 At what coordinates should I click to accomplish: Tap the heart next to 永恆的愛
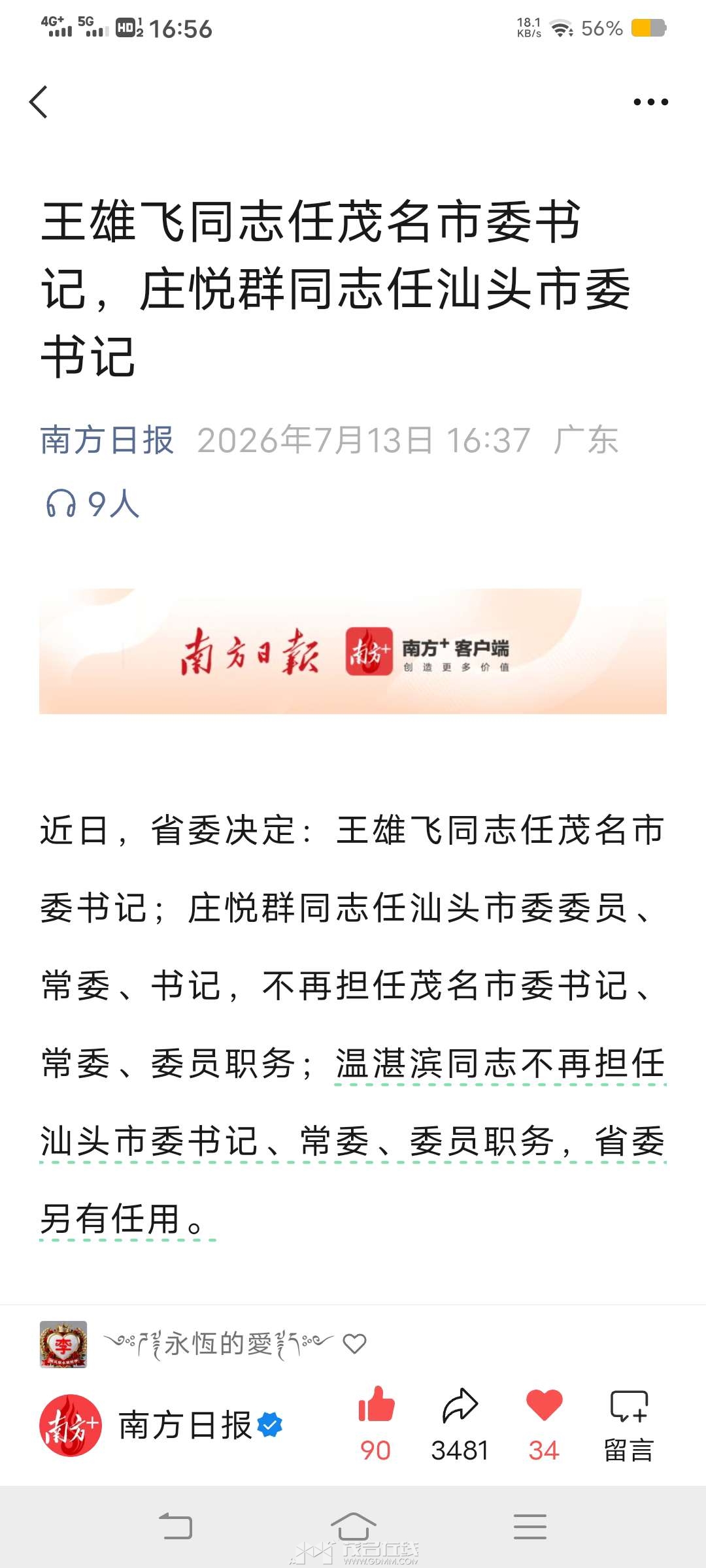tap(355, 1344)
